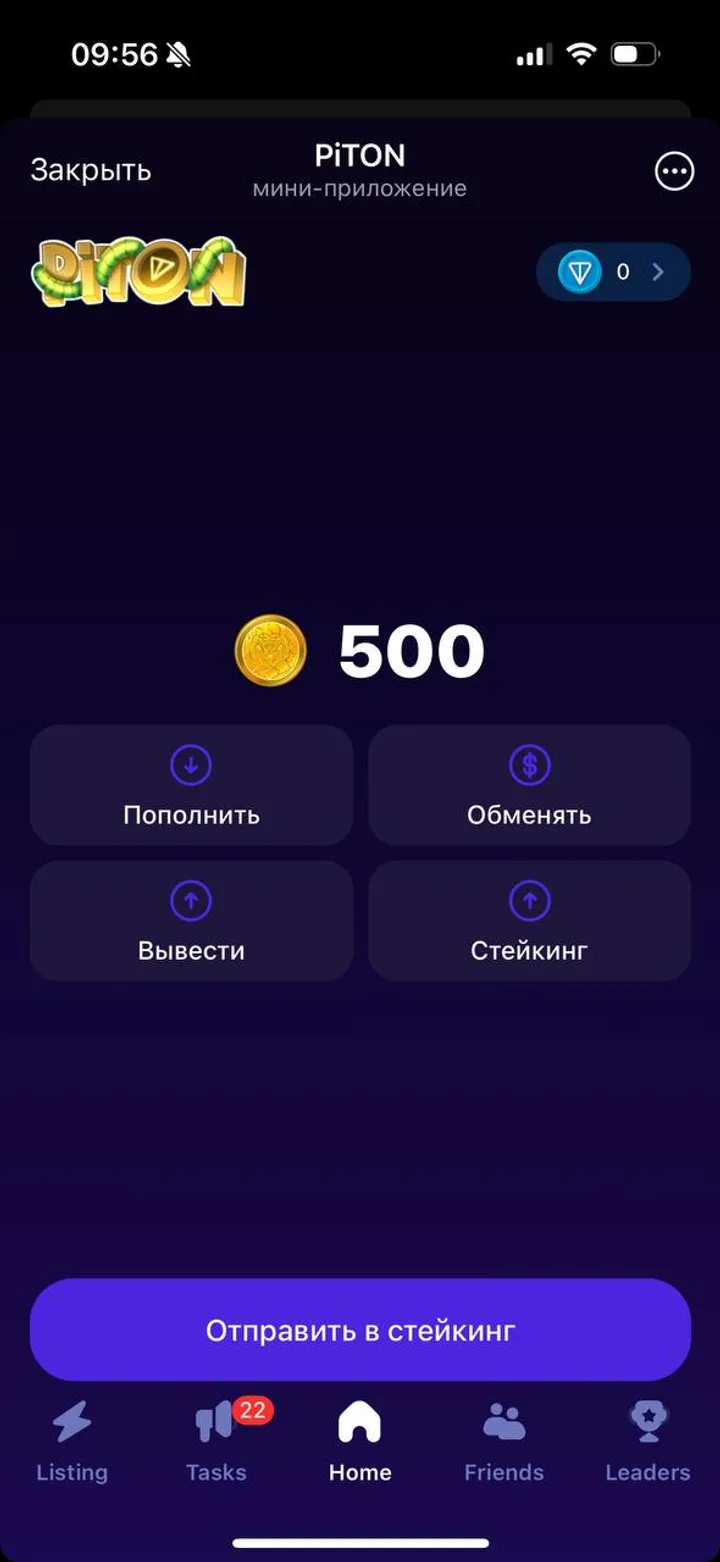Click the dollar sign Обменять exchange icon

coord(529,763)
